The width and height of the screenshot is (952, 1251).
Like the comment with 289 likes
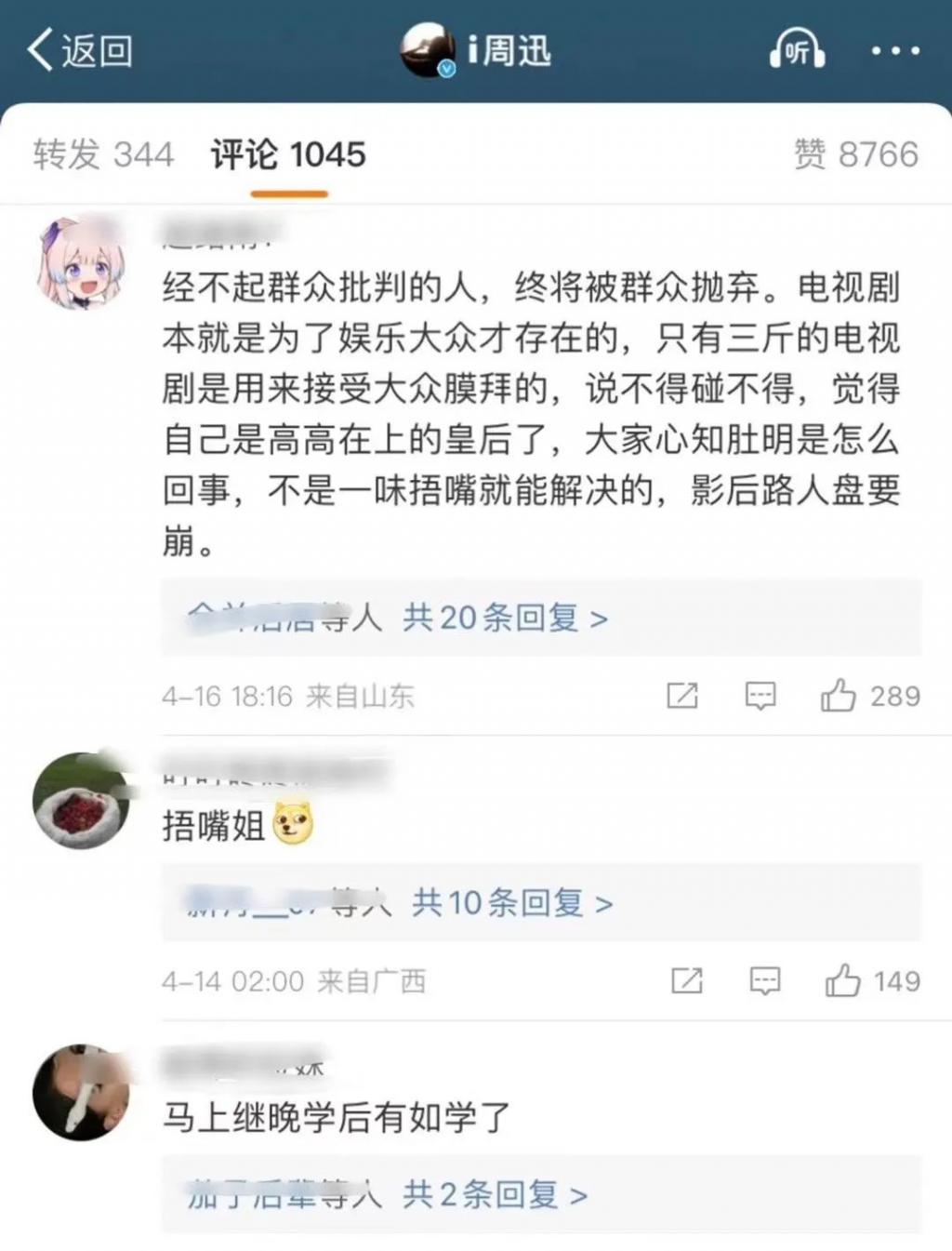point(839,696)
